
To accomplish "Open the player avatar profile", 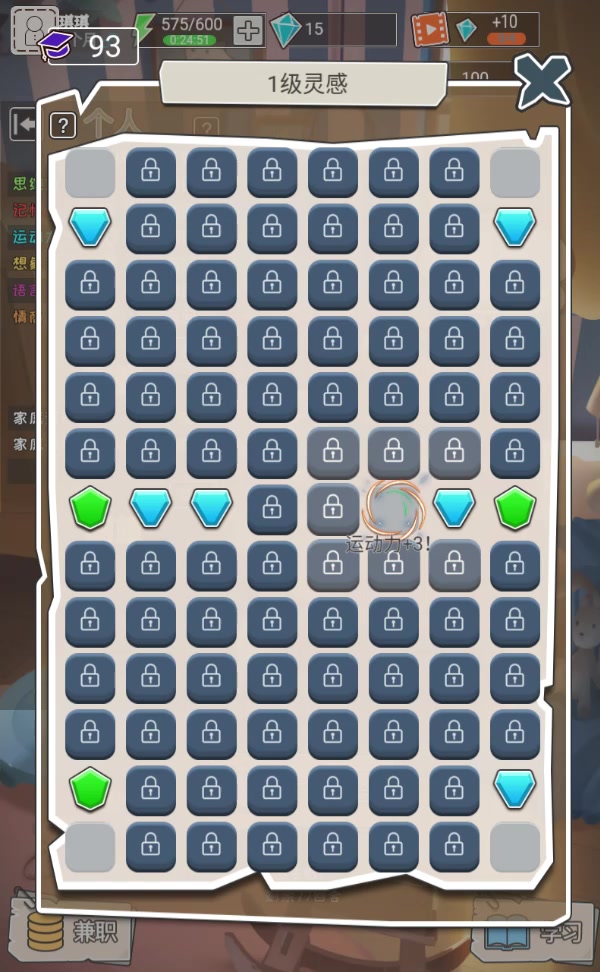I will coord(32,27).
